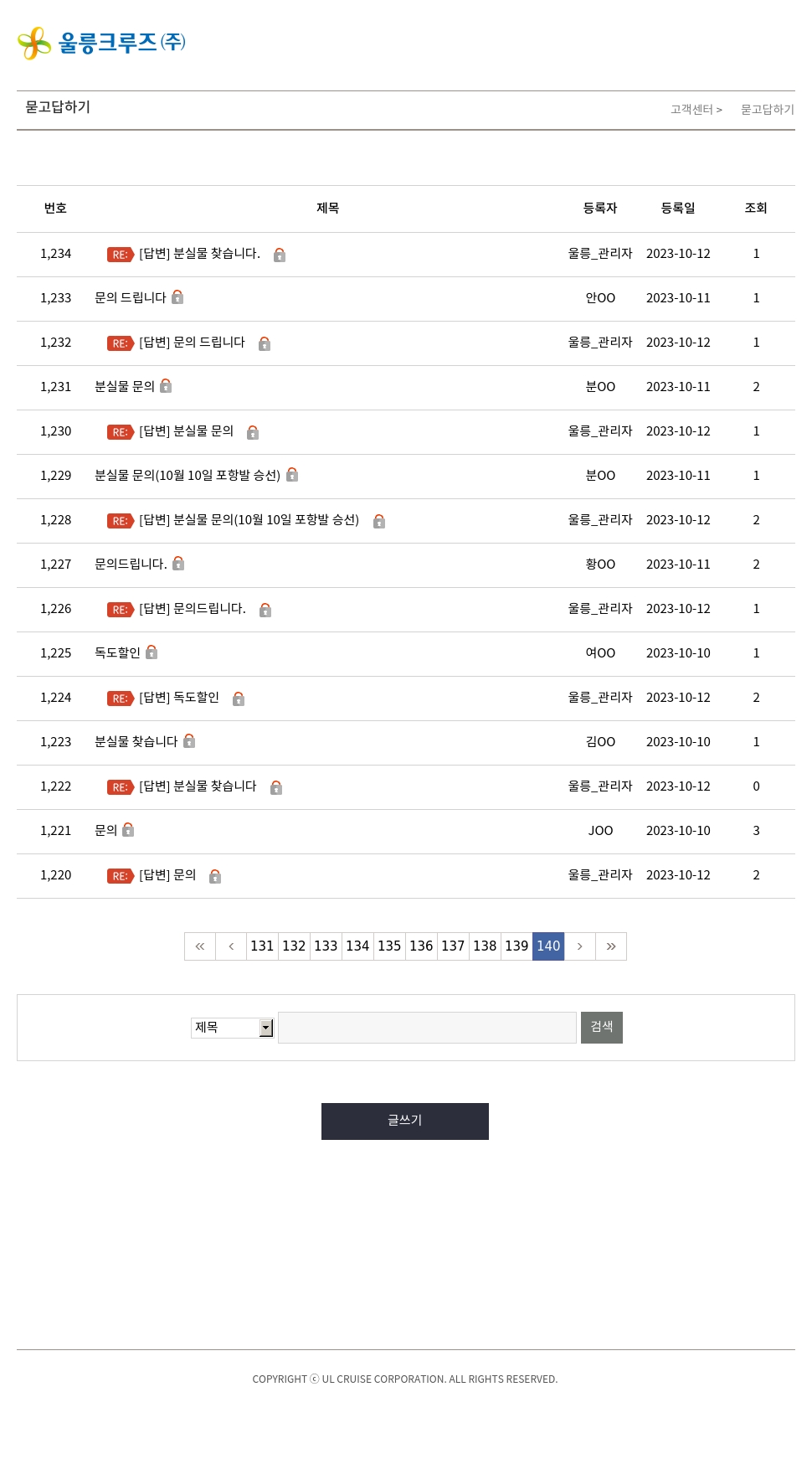The height and width of the screenshot is (1459, 812).
Task: Open post 1,229 분실물 문의(10월 10일 포항발 승선)
Action: point(188,476)
